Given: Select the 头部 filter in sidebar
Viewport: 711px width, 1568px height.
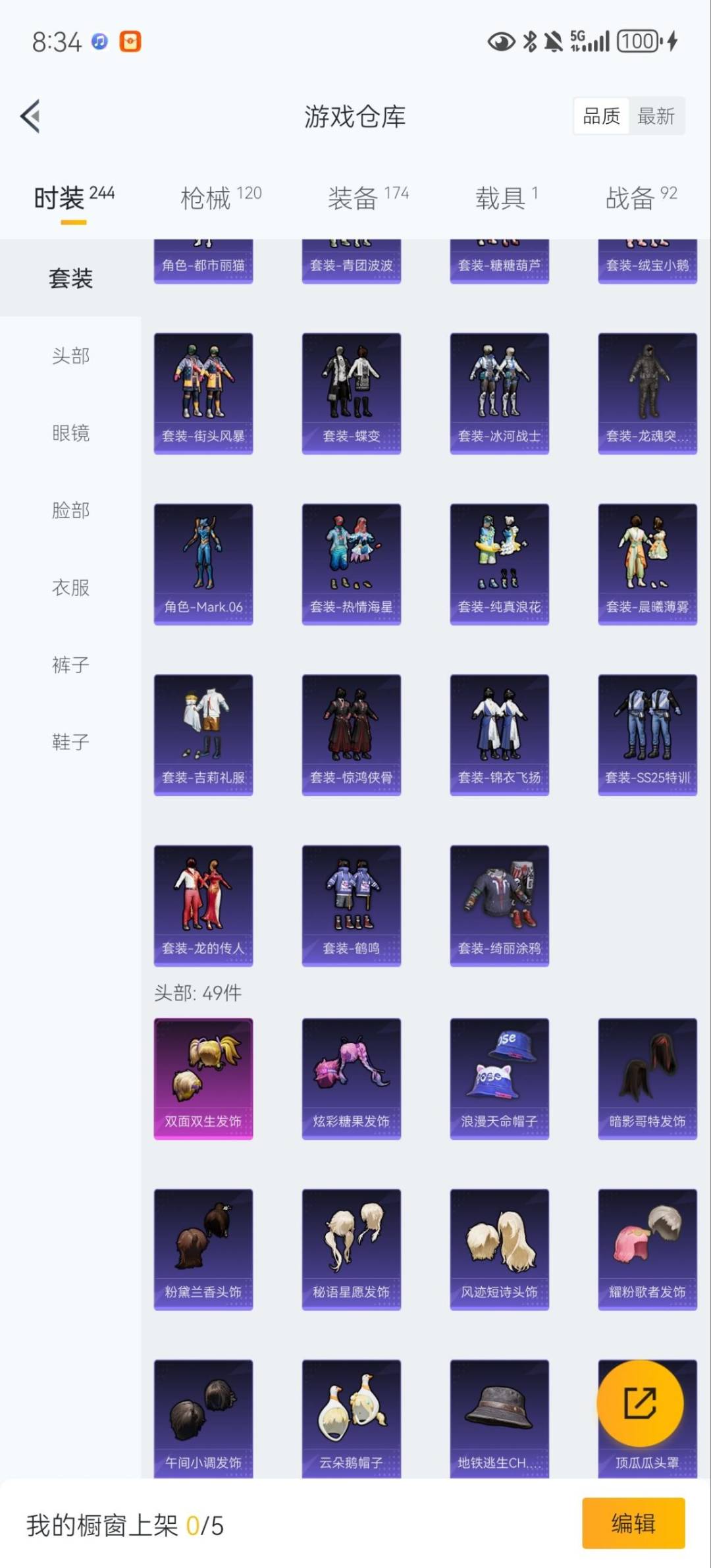Looking at the screenshot, I should coord(68,356).
